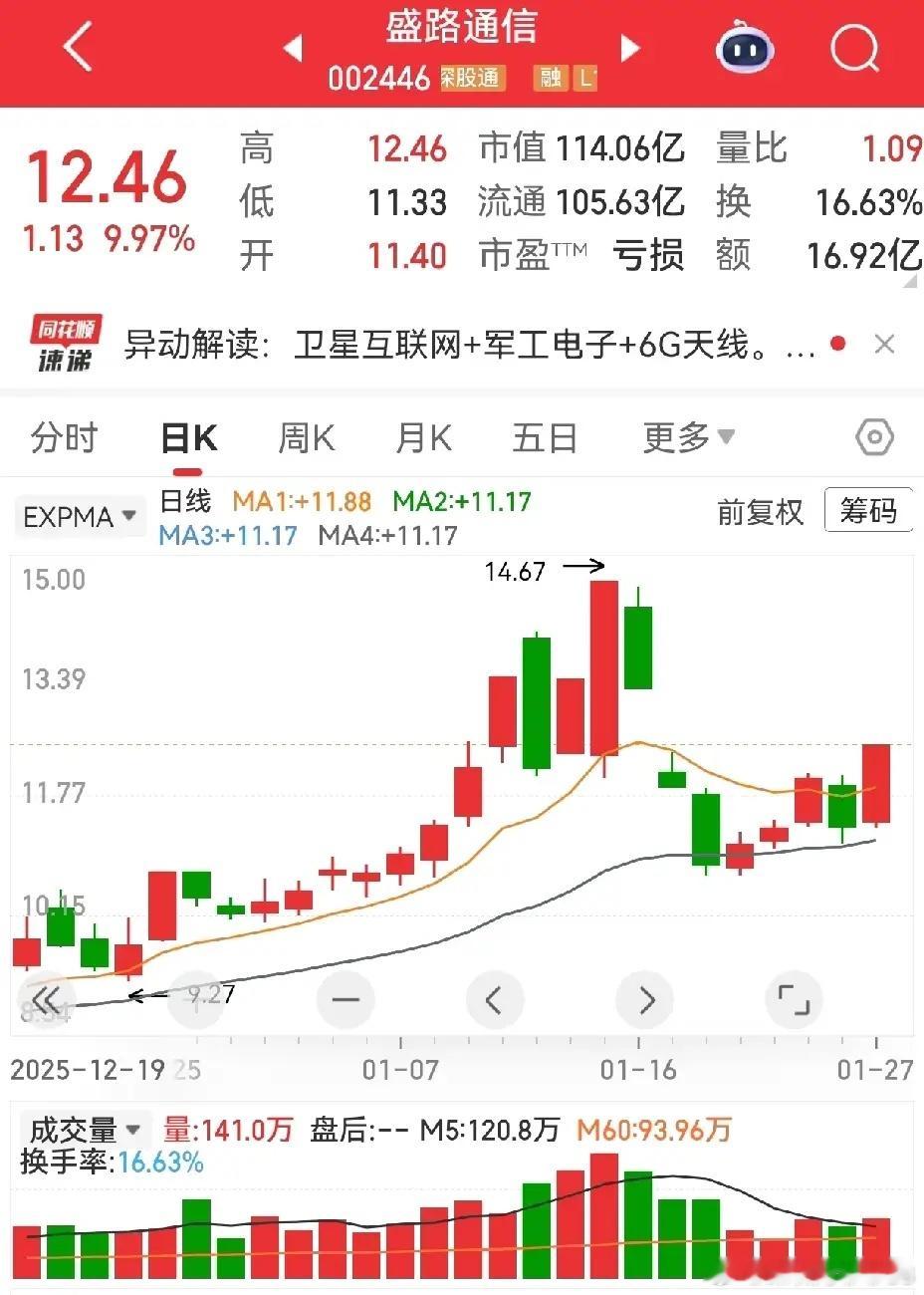Viewport: 924px width, 1295px height.
Task: Pan chart backward with single left chevron
Action: 495,999
